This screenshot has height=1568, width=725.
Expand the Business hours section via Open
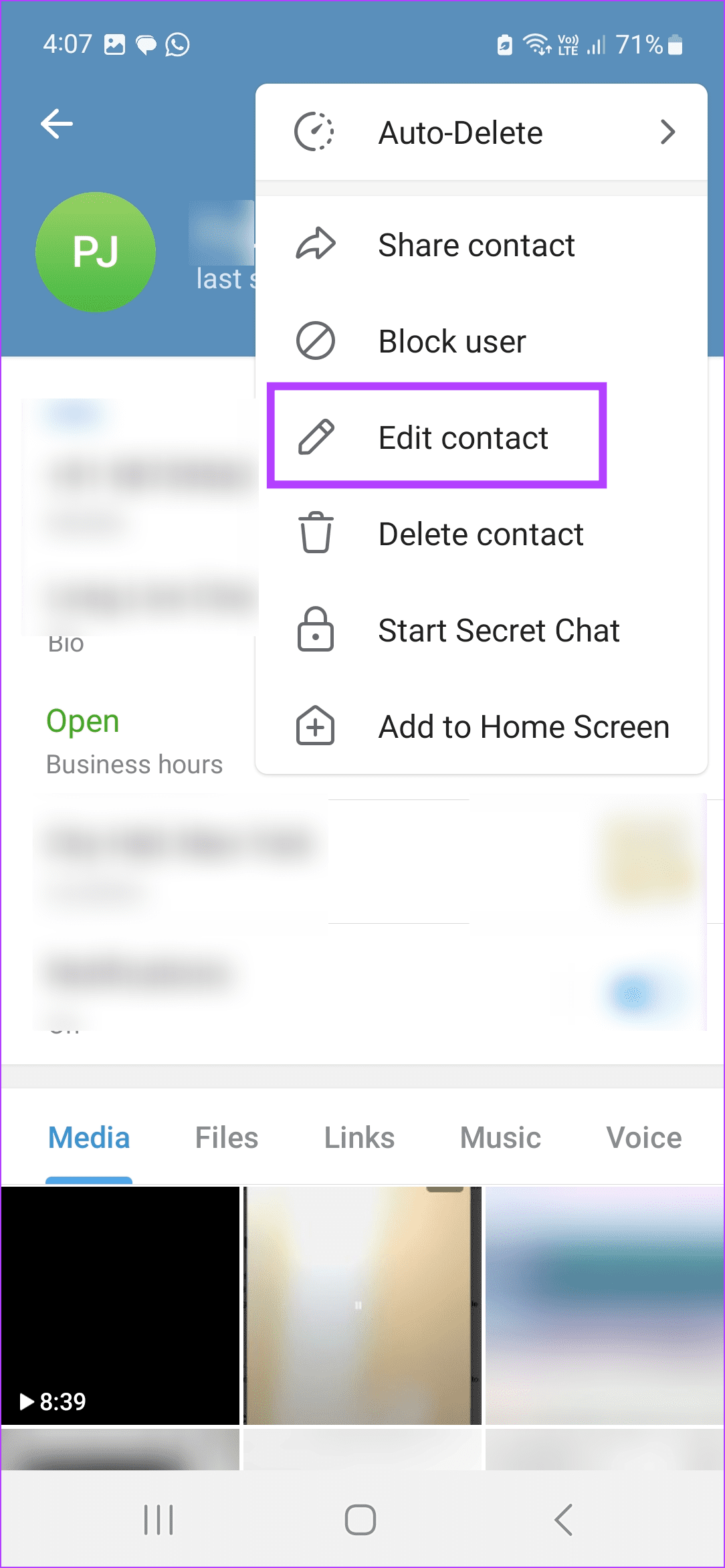(x=82, y=720)
